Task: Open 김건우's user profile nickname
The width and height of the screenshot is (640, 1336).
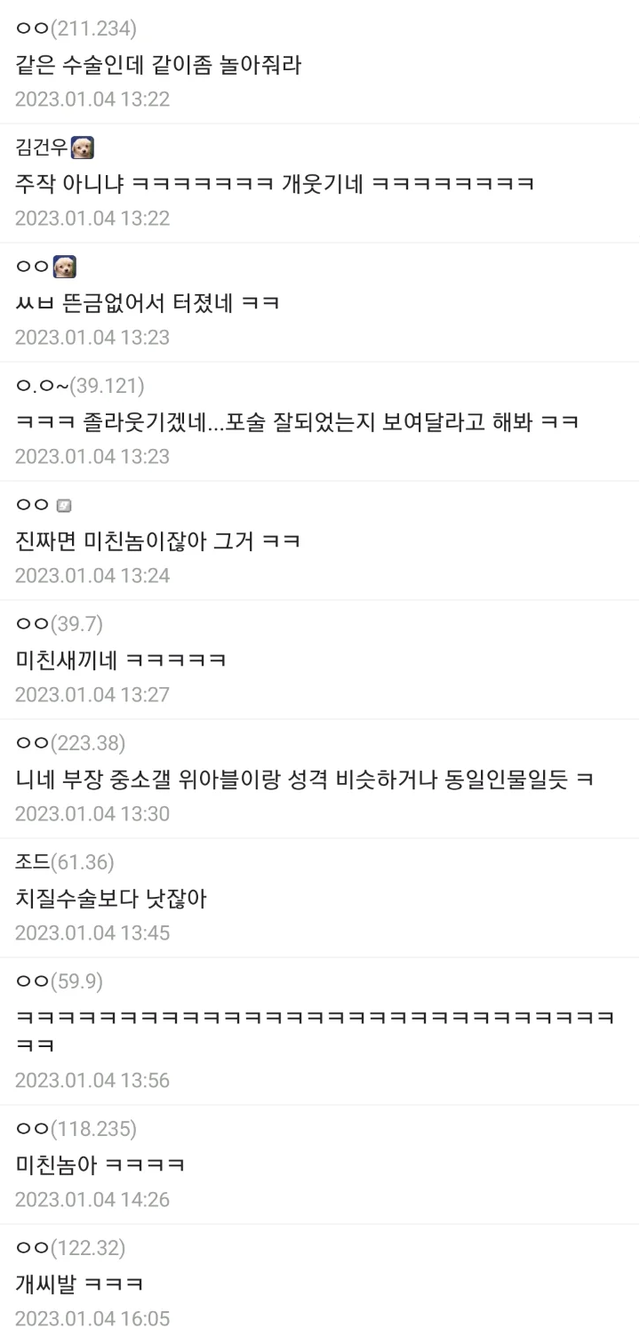Action: (42, 148)
